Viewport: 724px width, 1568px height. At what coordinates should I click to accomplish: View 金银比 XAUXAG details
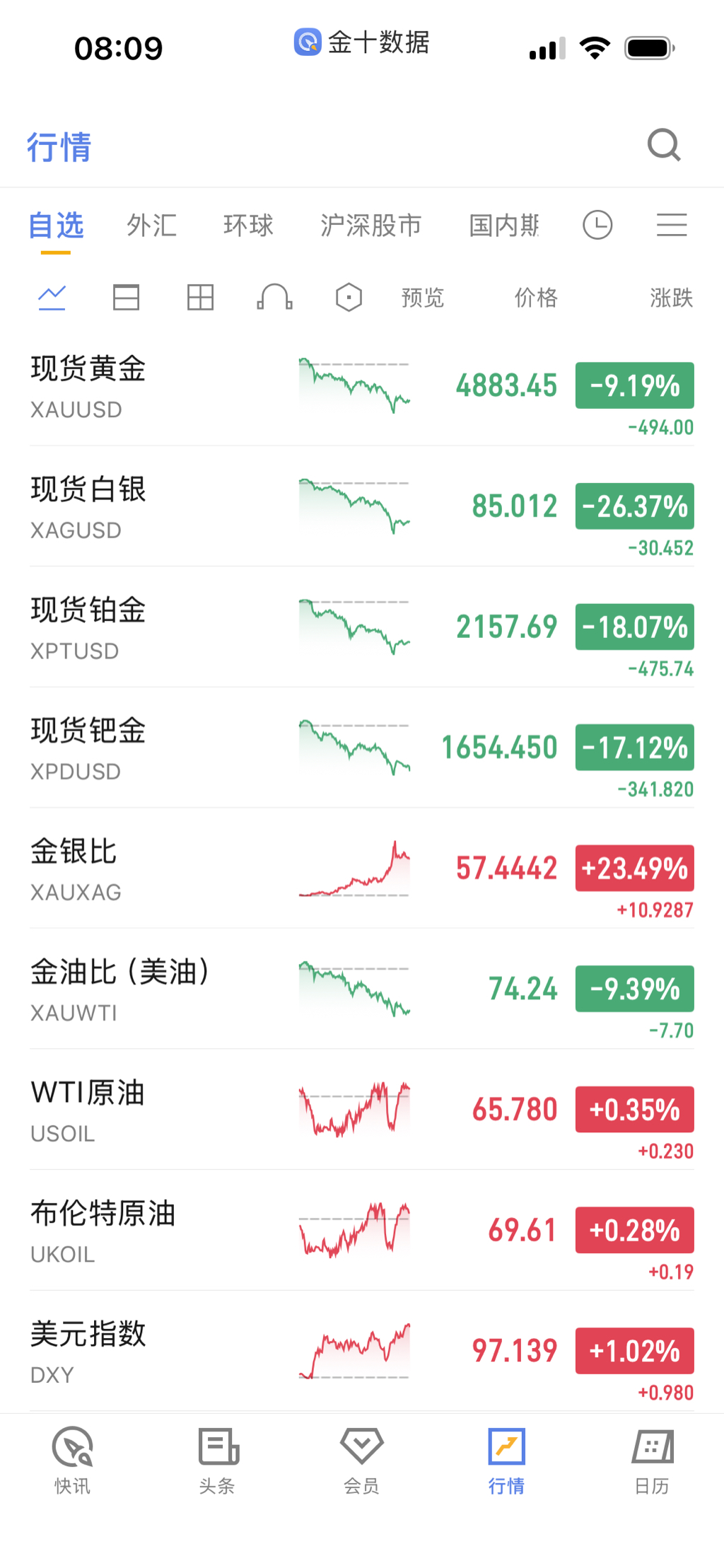pos(212,870)
